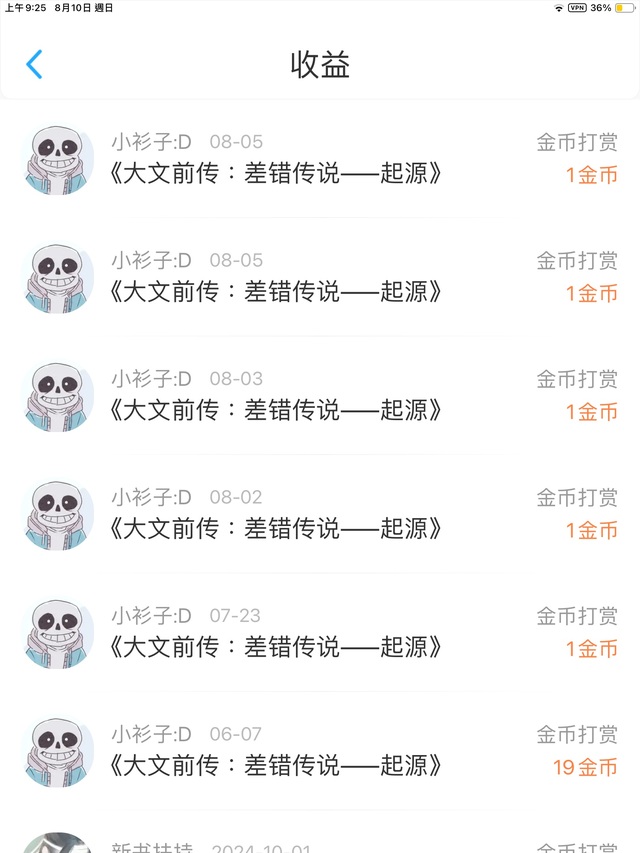Select the 08-02 tip record from 小衫子:D
Viewport: 640px width, 853px height.
320,514
